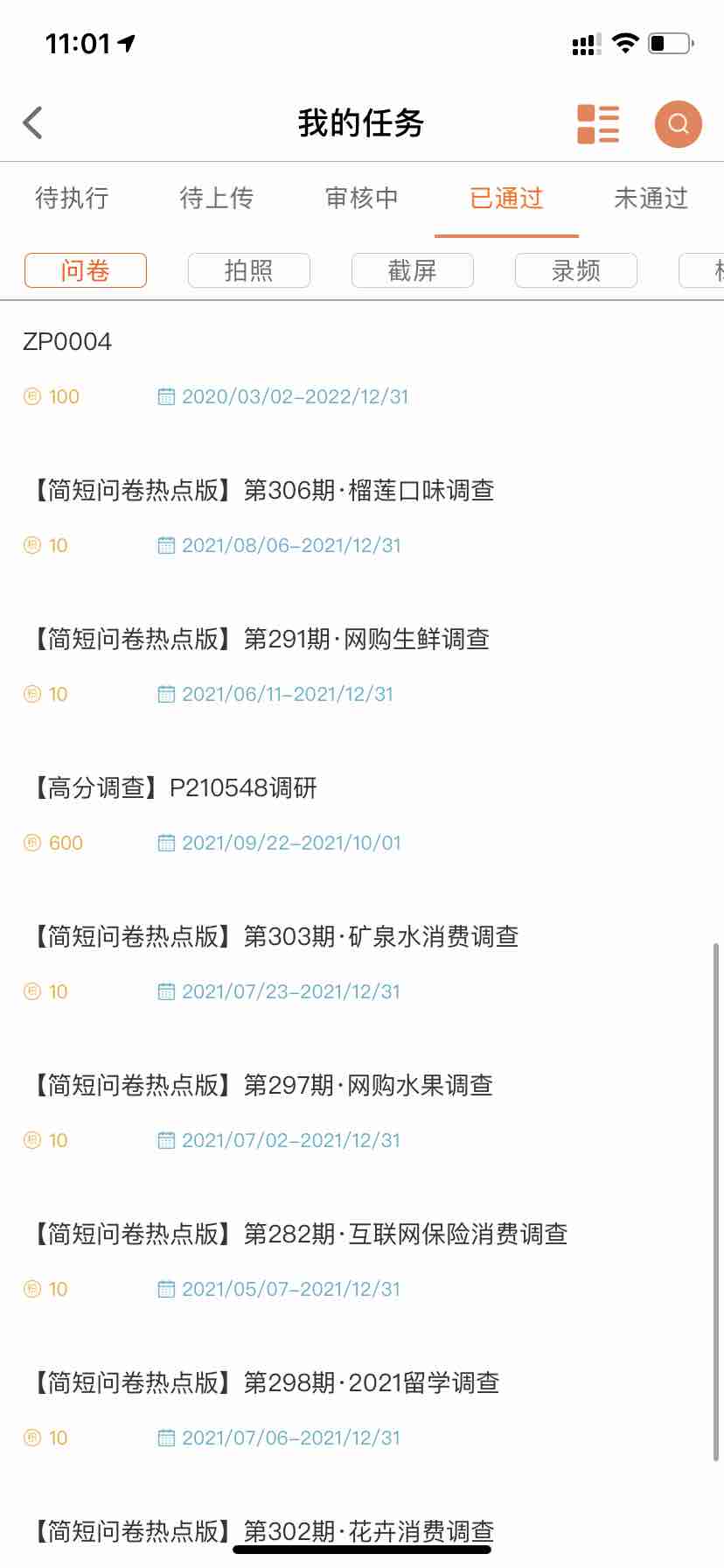
Task: Open 第306期·榴莲口味调查 task
Action: [362, 517]
